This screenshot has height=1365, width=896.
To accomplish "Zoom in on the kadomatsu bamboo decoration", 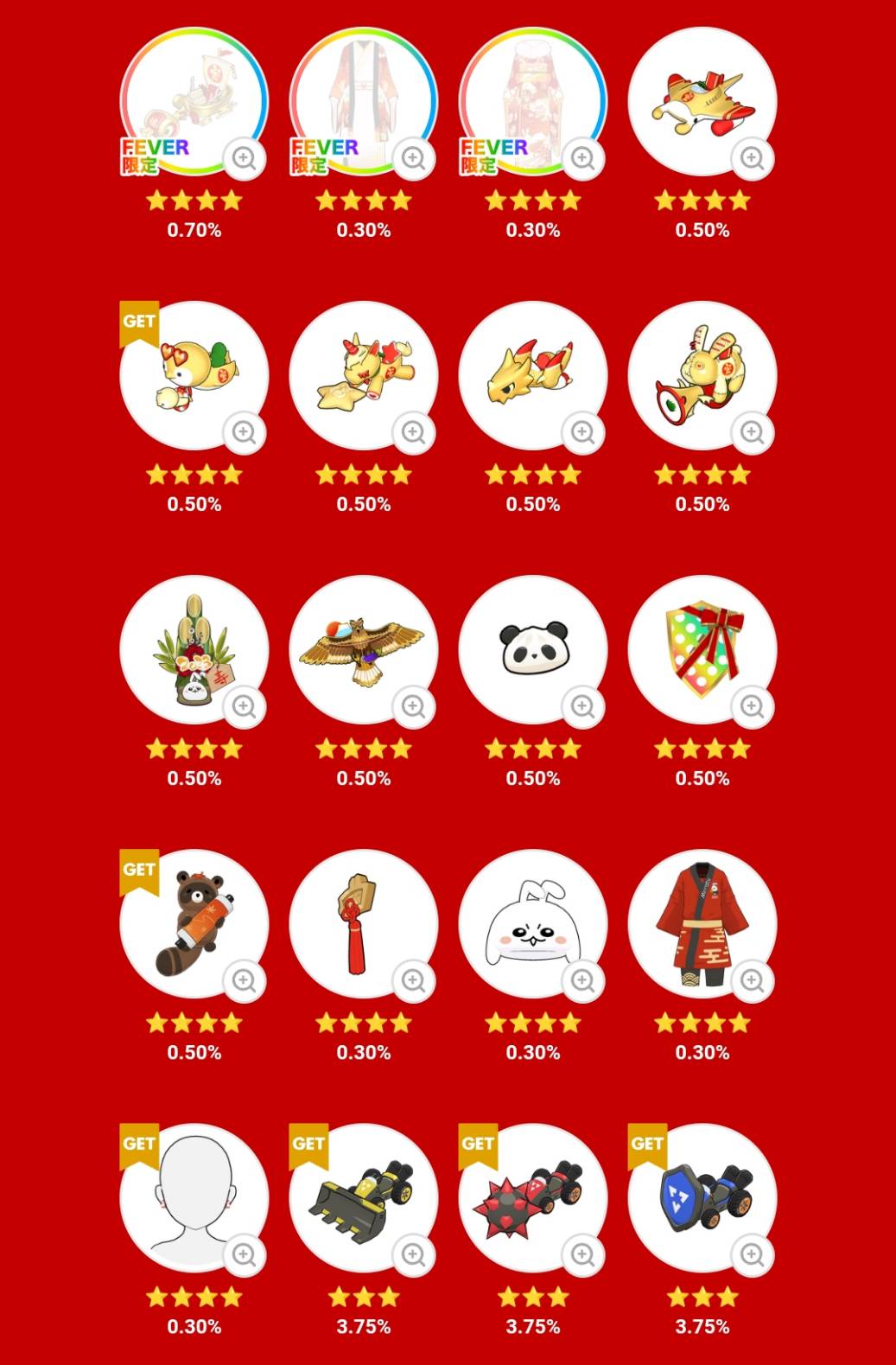I will click(244, 706).
